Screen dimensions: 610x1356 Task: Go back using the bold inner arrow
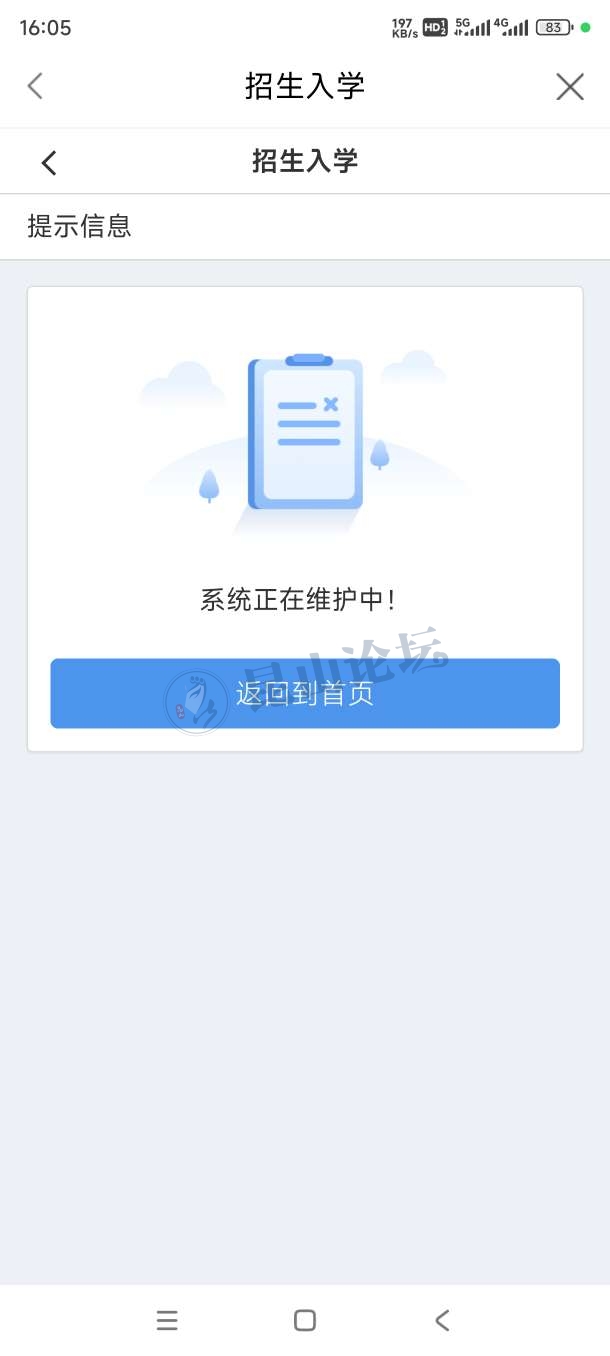(x=49, y=162)
